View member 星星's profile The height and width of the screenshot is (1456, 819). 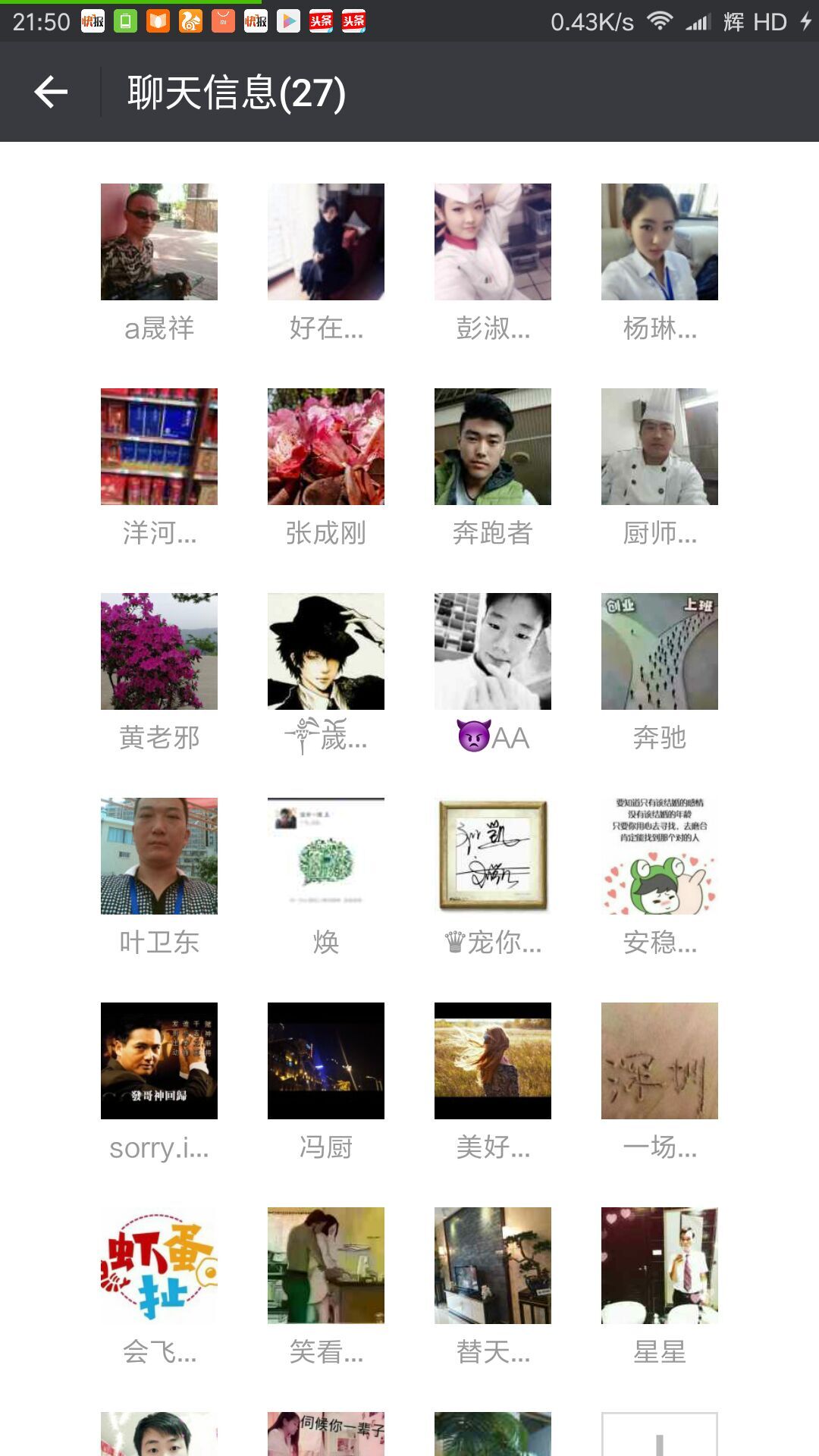pyautogui.click(x=660, y=1266)
